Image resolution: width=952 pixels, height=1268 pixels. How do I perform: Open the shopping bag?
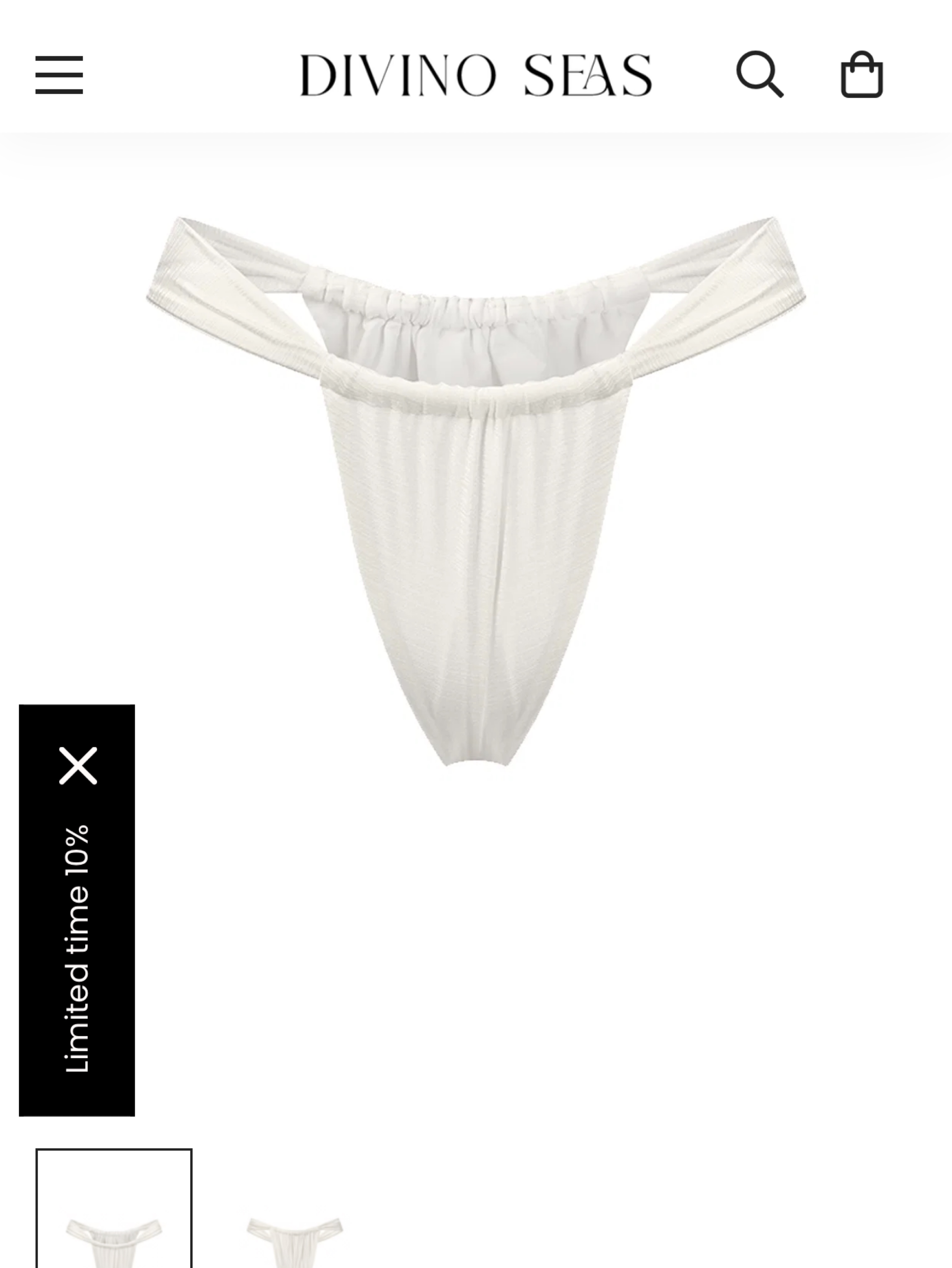point(862,74)
